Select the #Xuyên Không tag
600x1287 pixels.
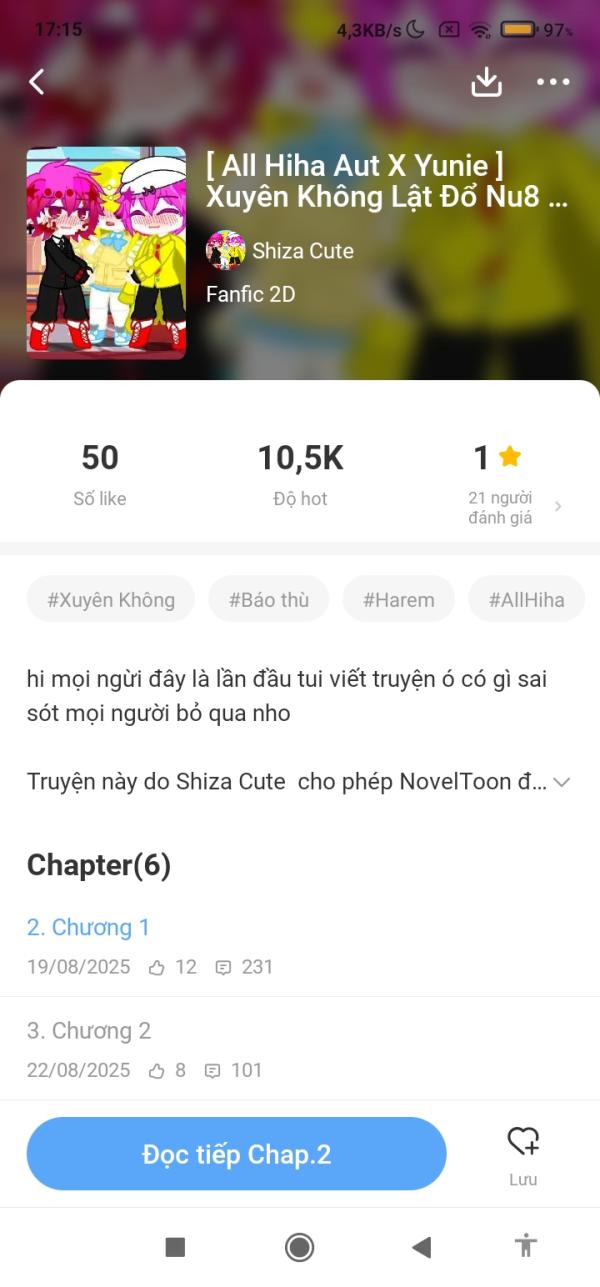[111, 600]
